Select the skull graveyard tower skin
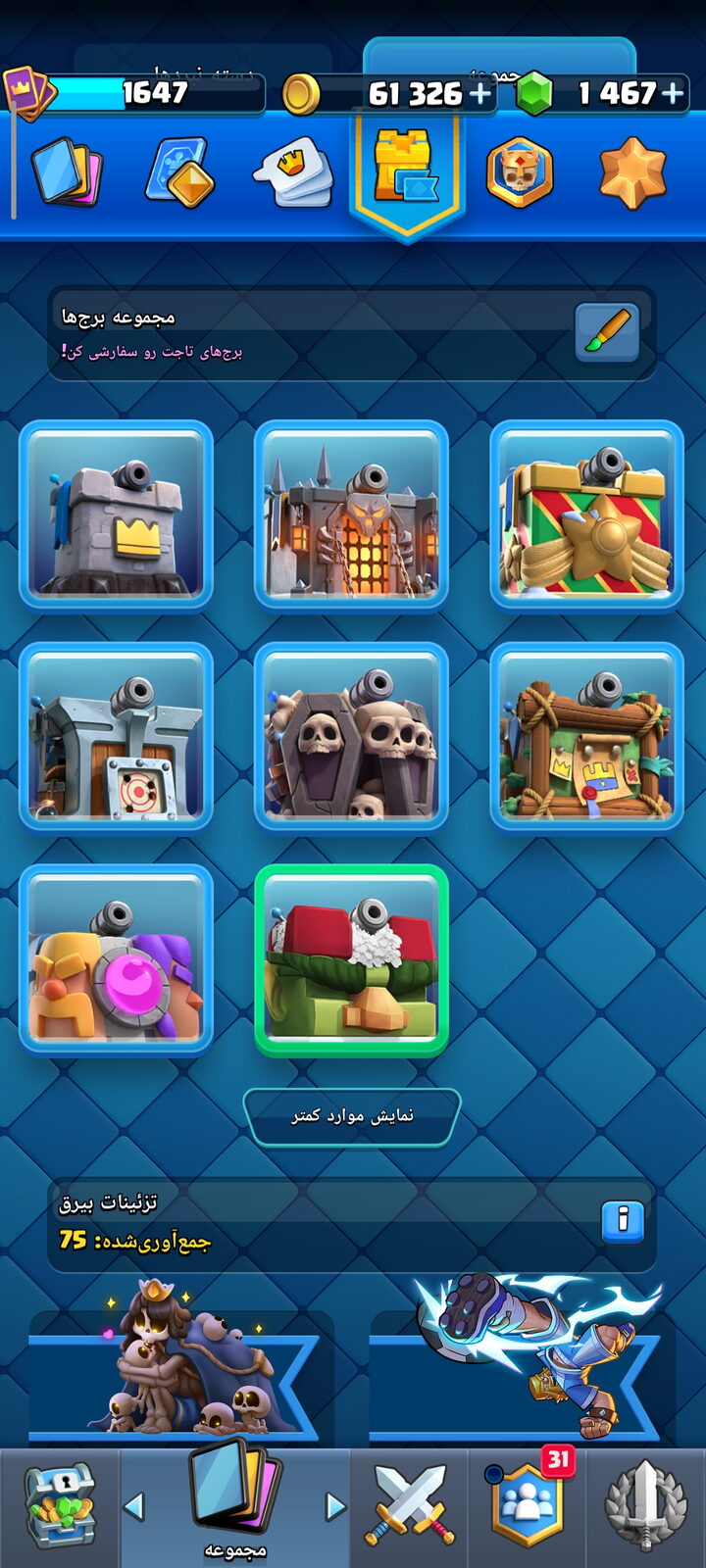706x1568 pixels. pos(351,737)
